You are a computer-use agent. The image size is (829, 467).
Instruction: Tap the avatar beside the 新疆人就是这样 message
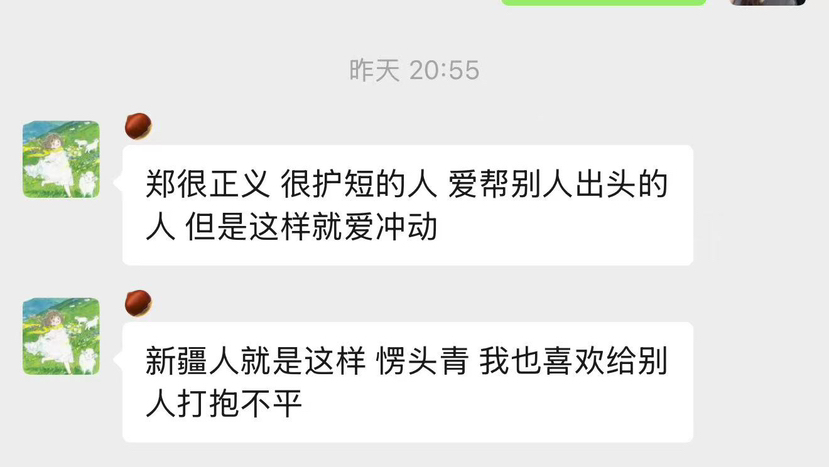pos(61,336)
